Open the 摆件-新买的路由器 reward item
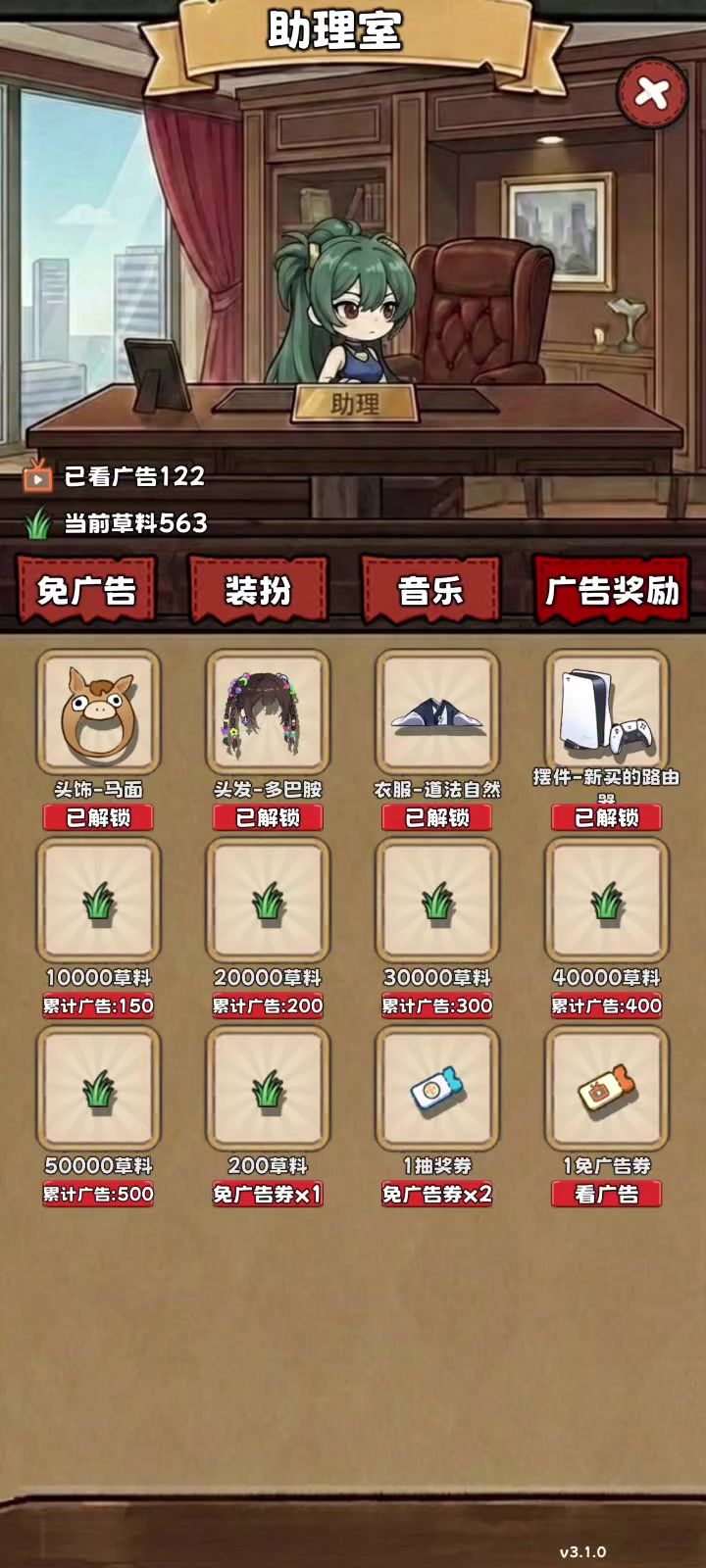This screenshot has height=1568, width=706. (x=607, y=712)
